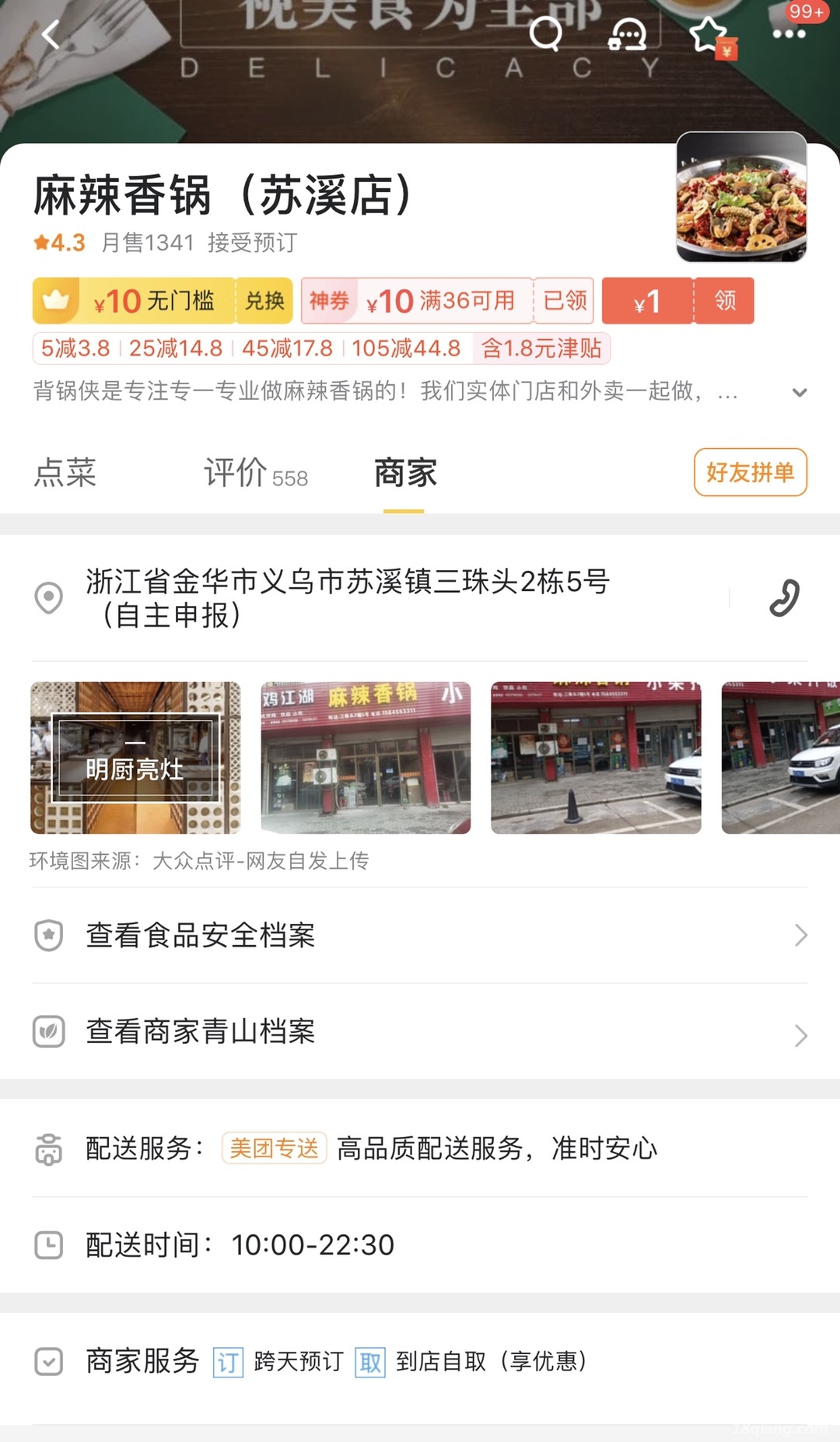Expand the store description text

799,392
